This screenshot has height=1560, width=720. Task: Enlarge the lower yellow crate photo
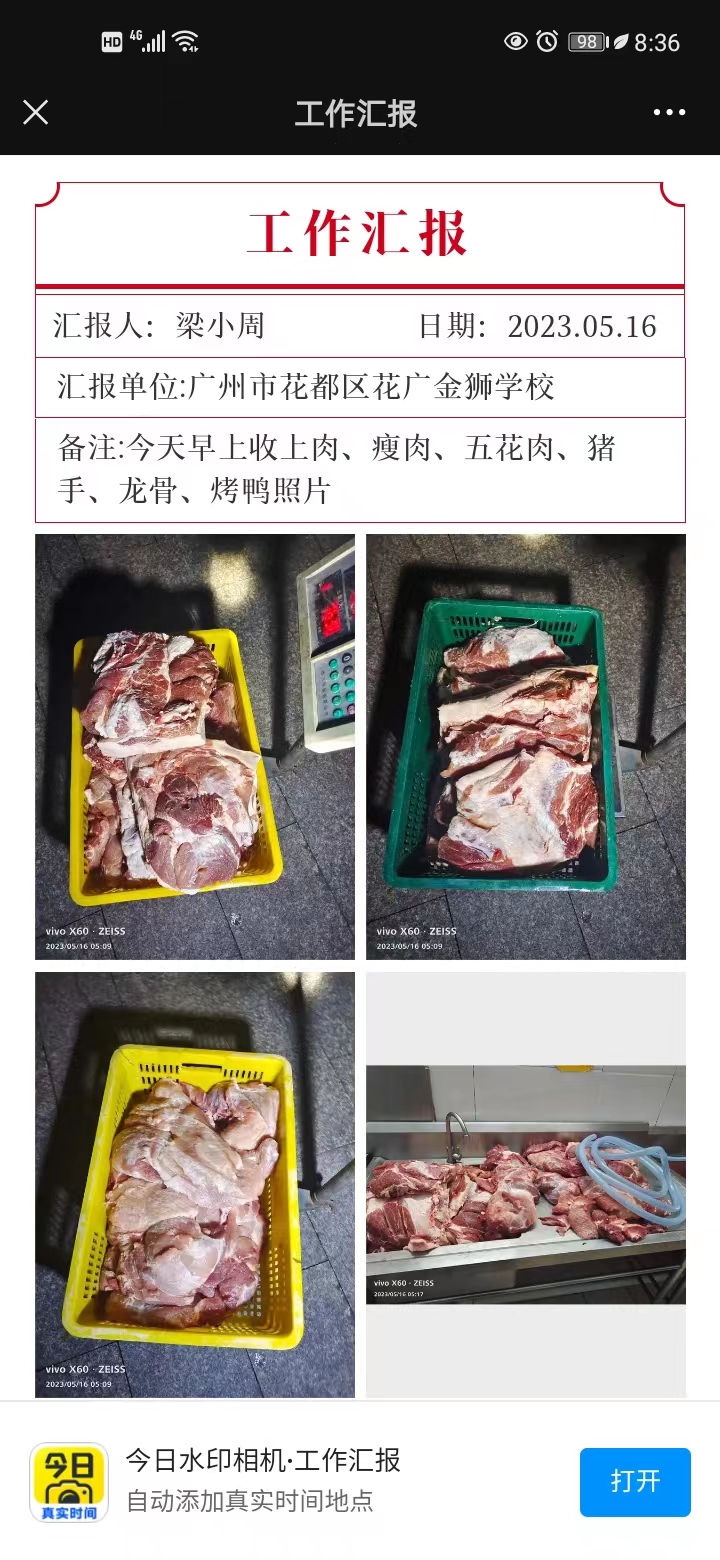[x=195, y=1184]
